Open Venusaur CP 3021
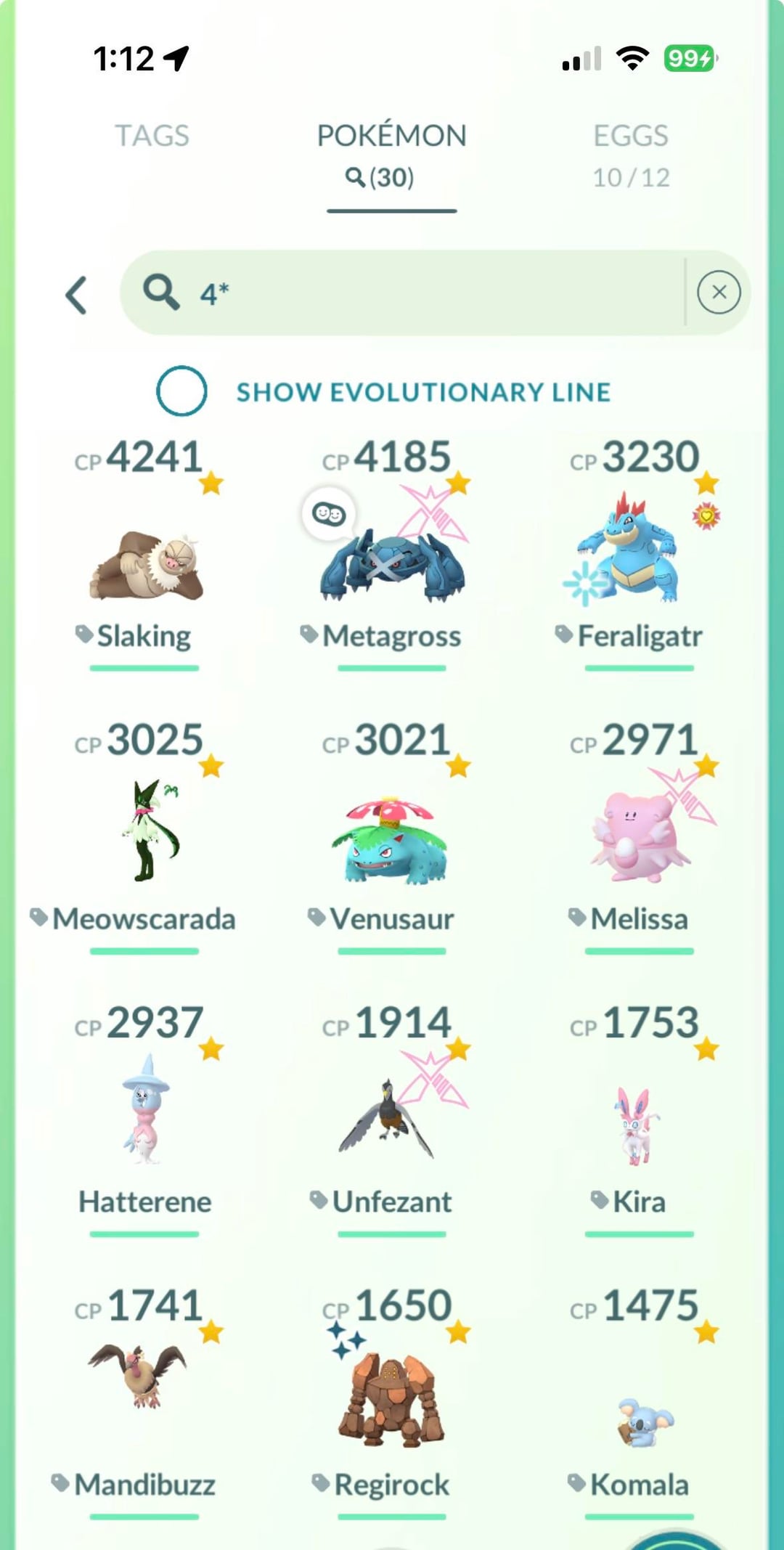 tap(392, 842)
